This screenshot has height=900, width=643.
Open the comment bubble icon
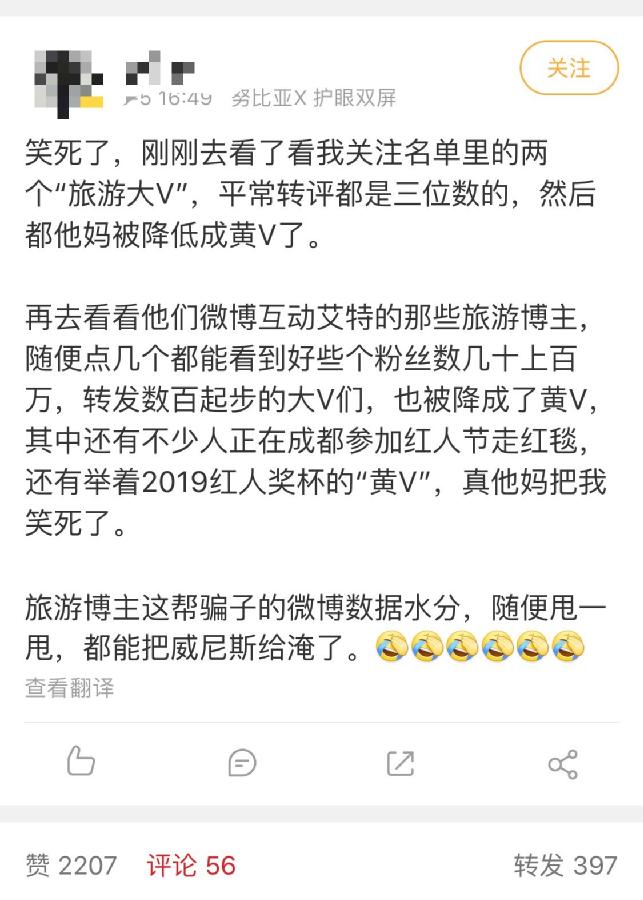pyautogui.click(x=242, y=763)
